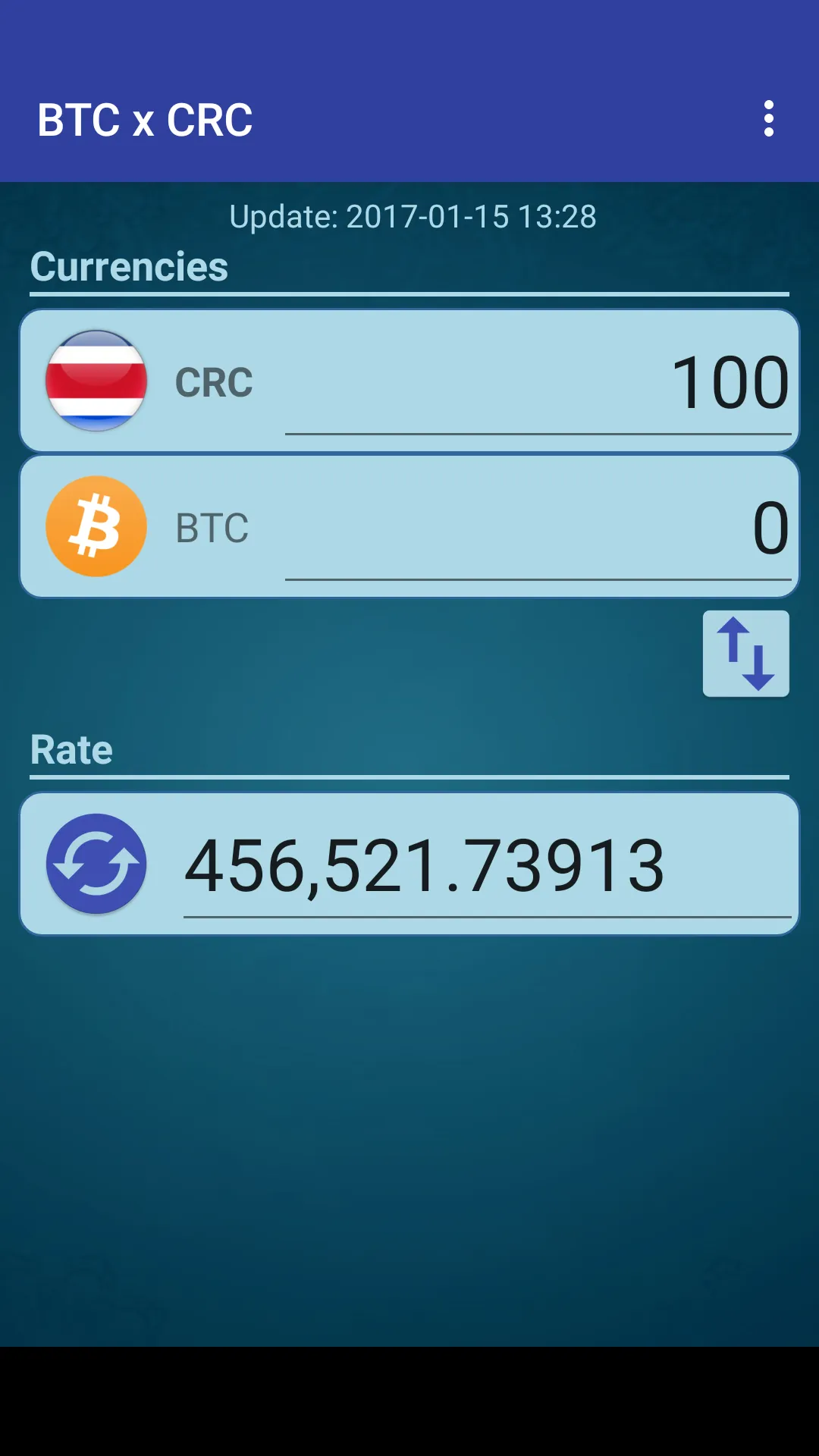Refresh the exchange rate
This screenshot has height=1456, width=819.
[x=96, y=864]
